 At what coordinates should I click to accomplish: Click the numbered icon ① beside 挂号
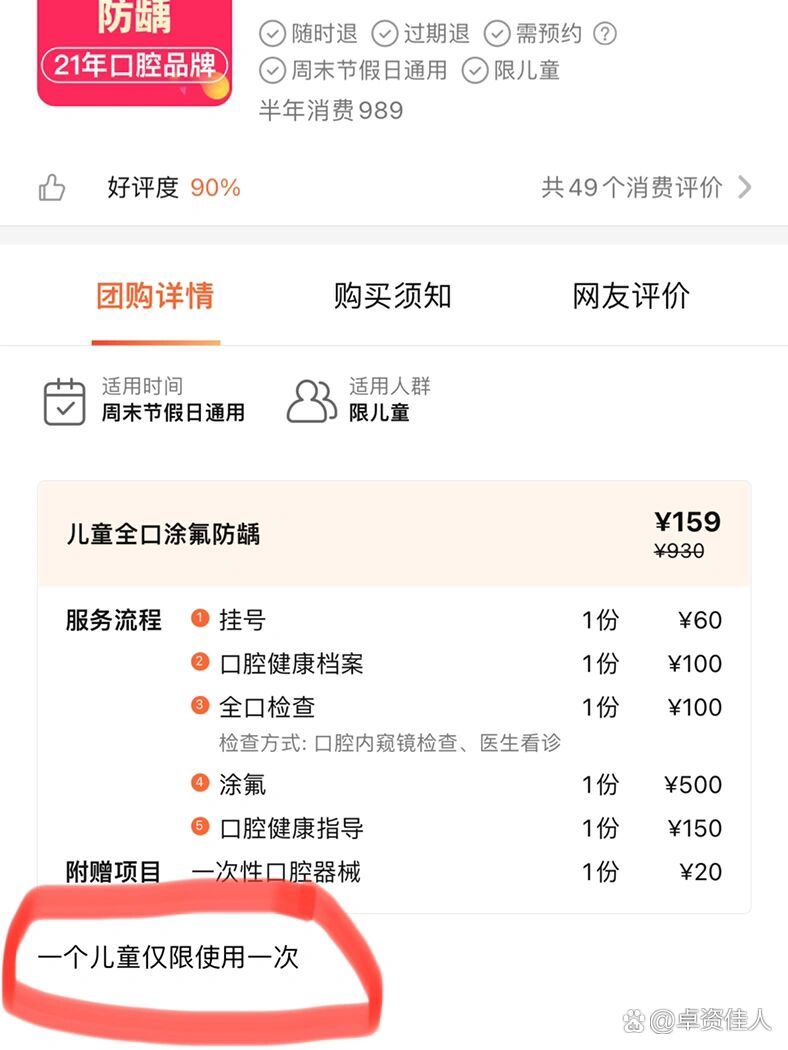click(x=199, y=618)
